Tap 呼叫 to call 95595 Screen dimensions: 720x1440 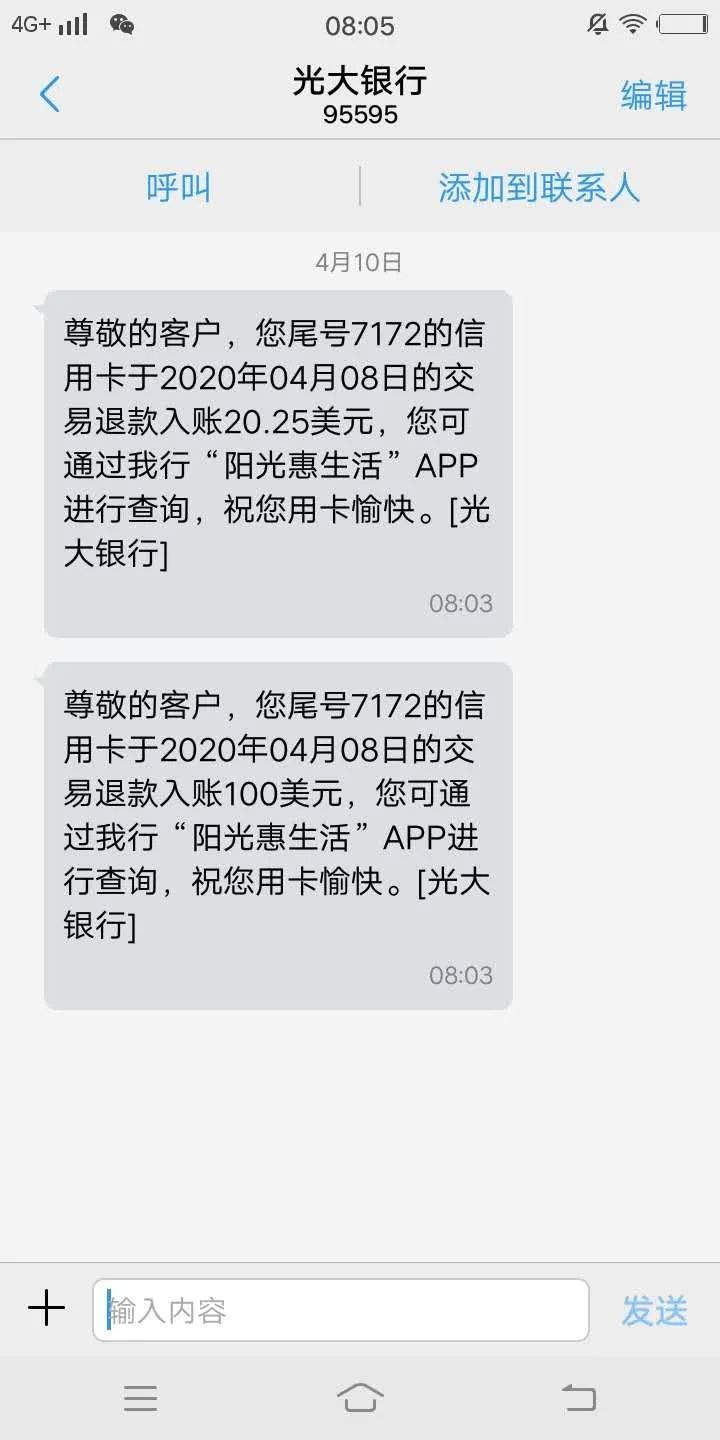click(178, 187)
